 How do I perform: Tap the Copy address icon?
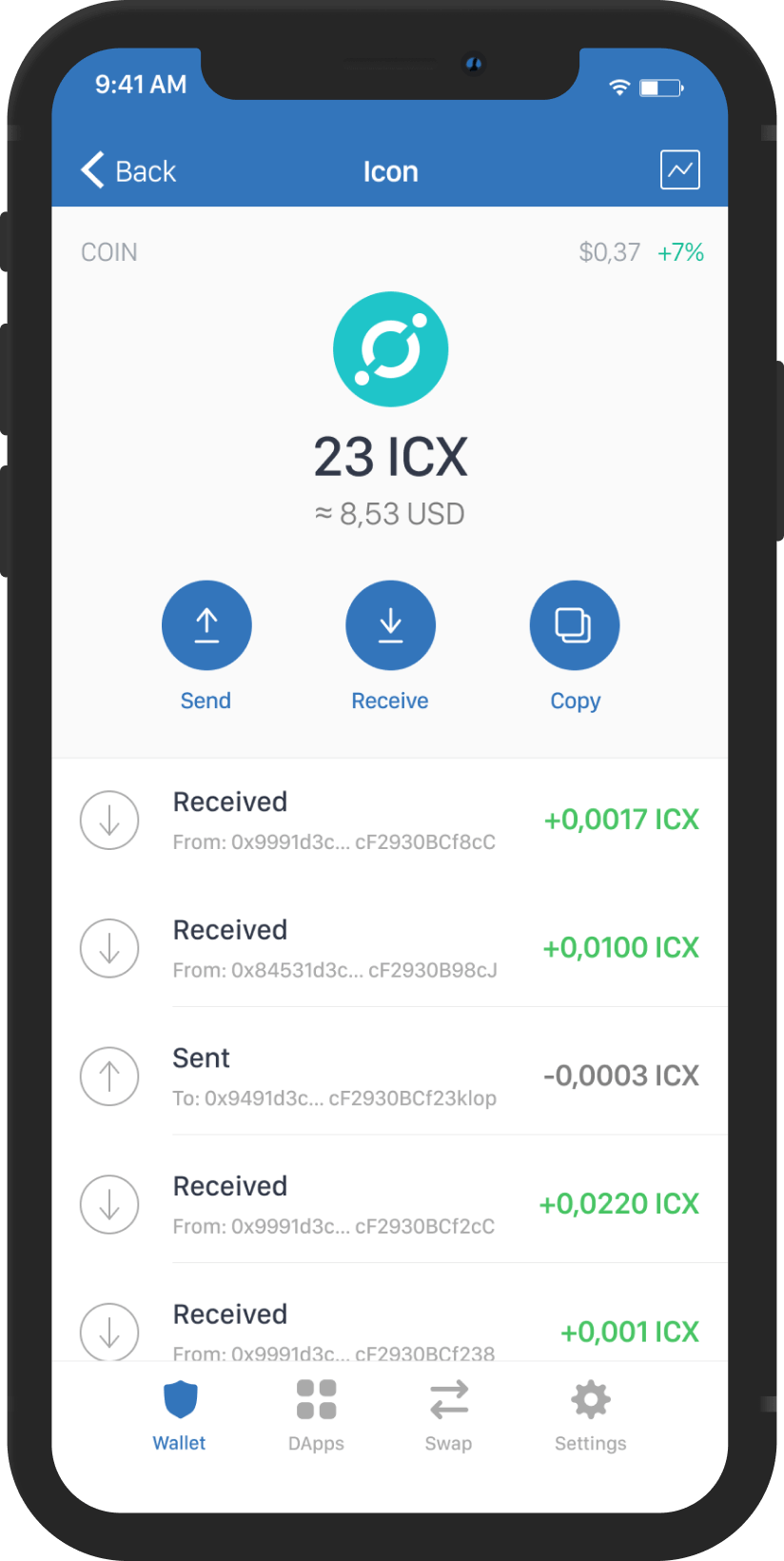575,624
